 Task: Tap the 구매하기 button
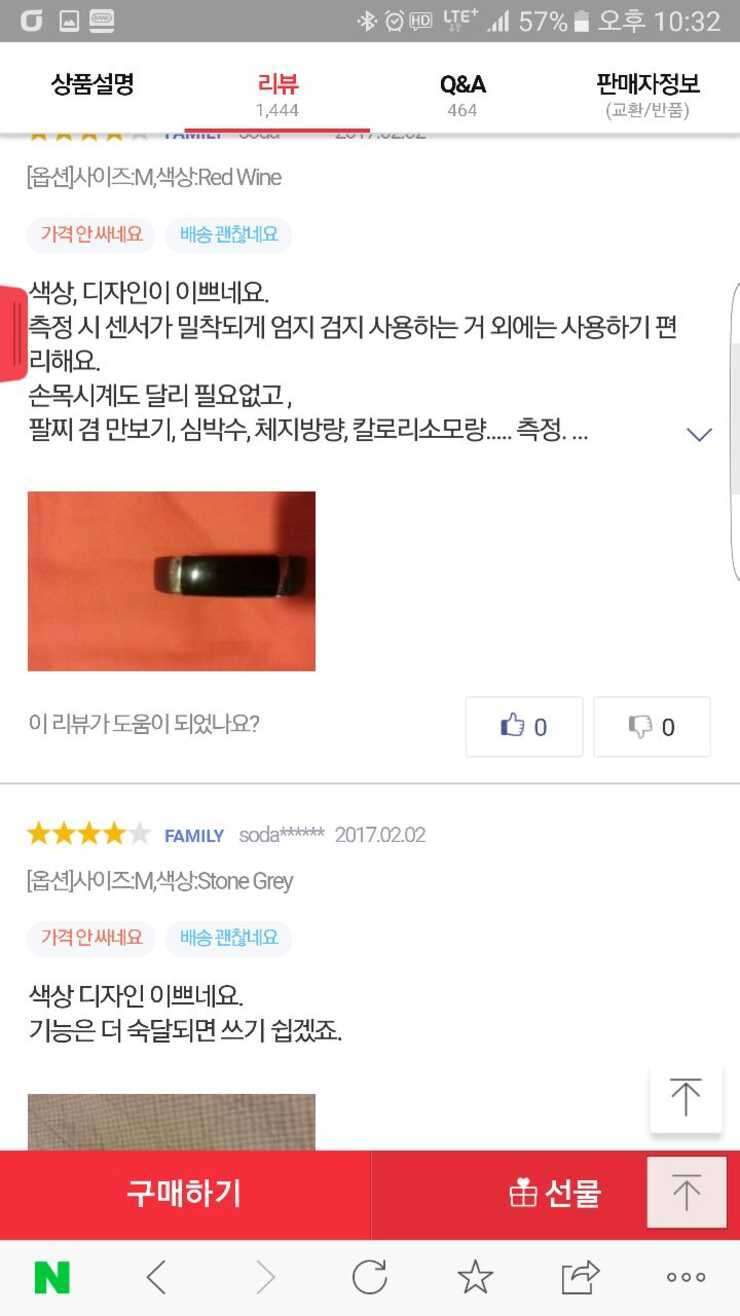click(185, 1193)
